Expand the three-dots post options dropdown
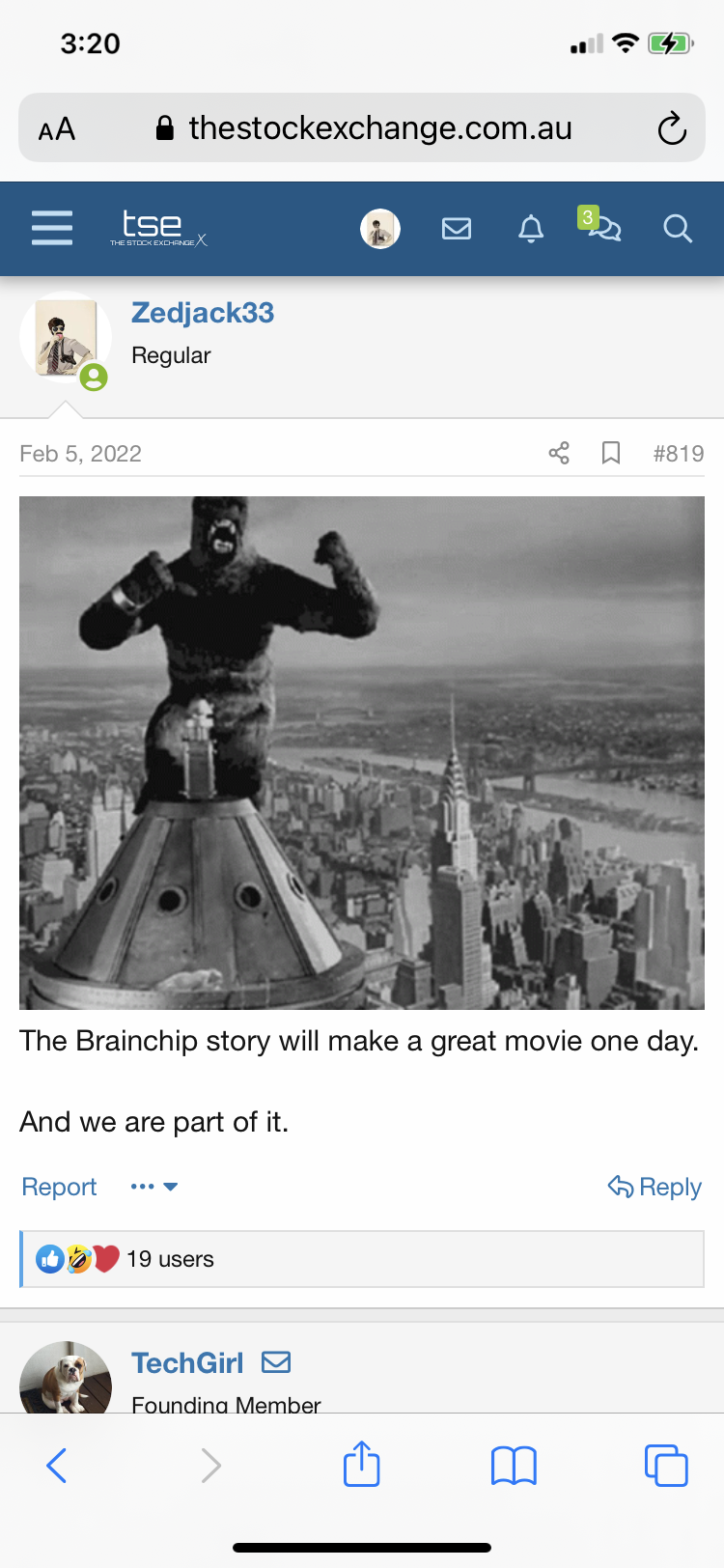Viewport: 724px width, 1568px height. (154, 1187)
